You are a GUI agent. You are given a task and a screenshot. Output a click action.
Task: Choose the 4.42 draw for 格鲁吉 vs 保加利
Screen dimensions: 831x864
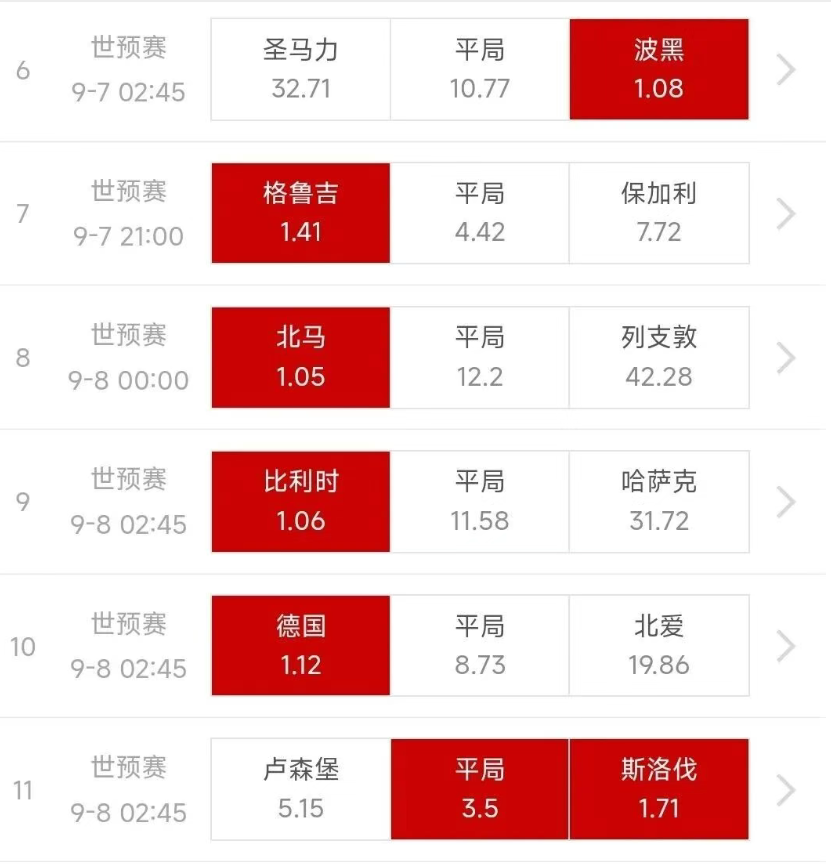(x=480, y=213)
